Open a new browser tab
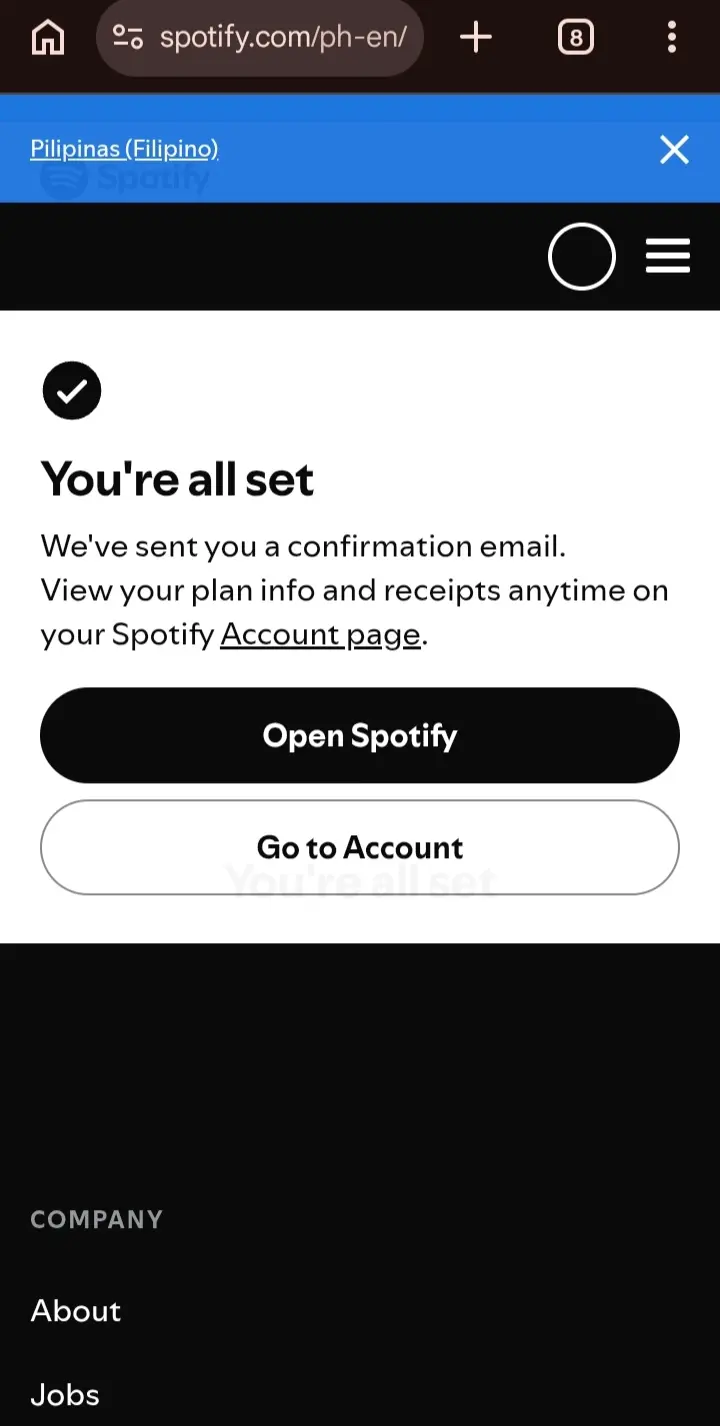720x1426 pixels. point(476,38)
